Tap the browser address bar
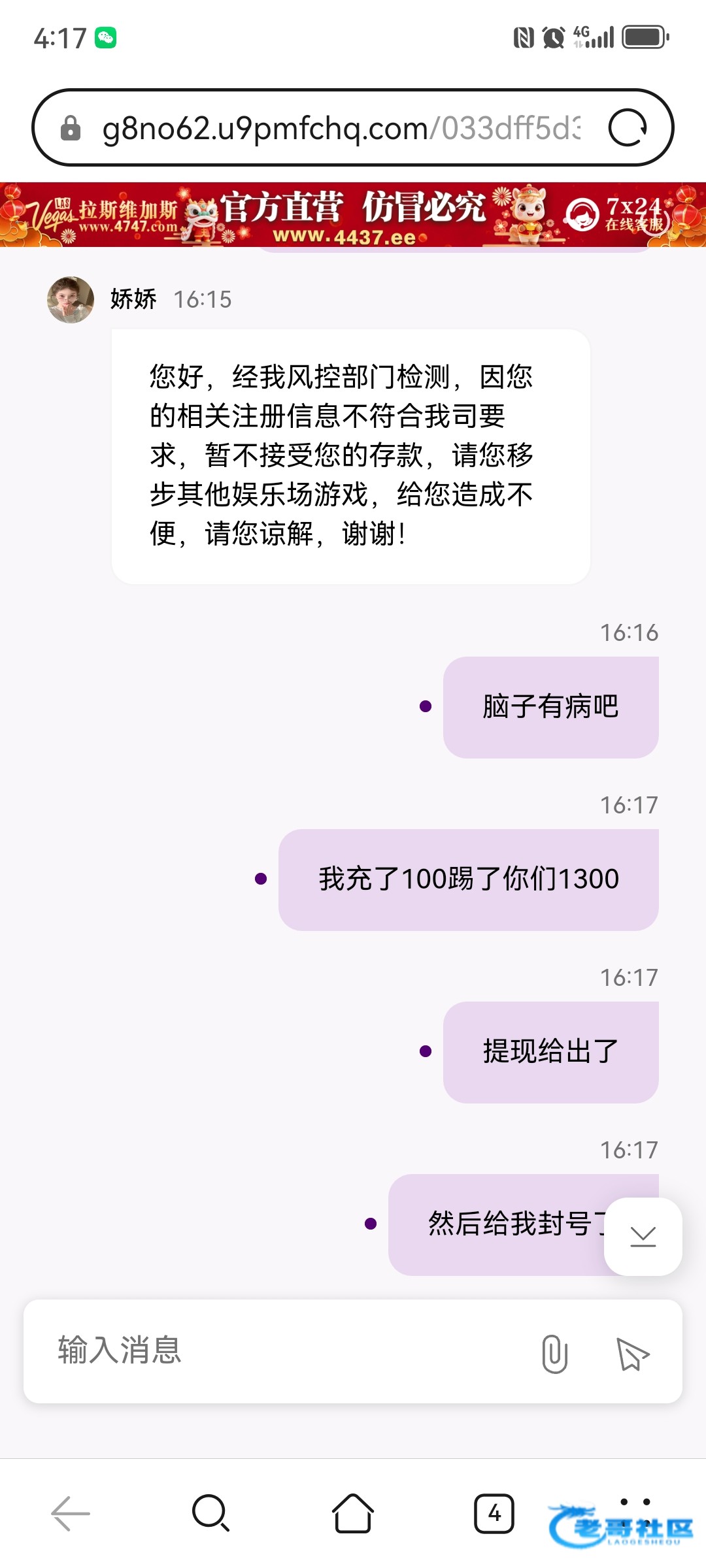 coord(340,128)
